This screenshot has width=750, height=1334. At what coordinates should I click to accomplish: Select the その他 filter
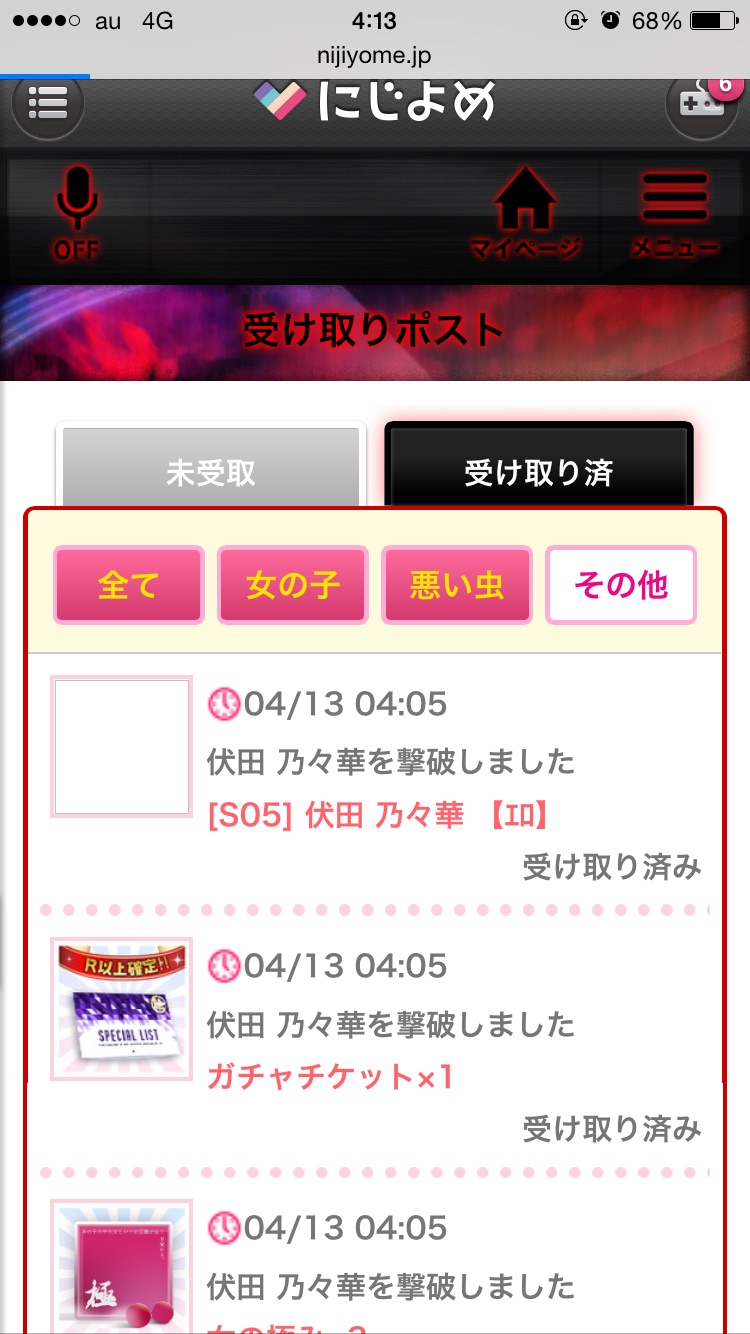(621, 585)
